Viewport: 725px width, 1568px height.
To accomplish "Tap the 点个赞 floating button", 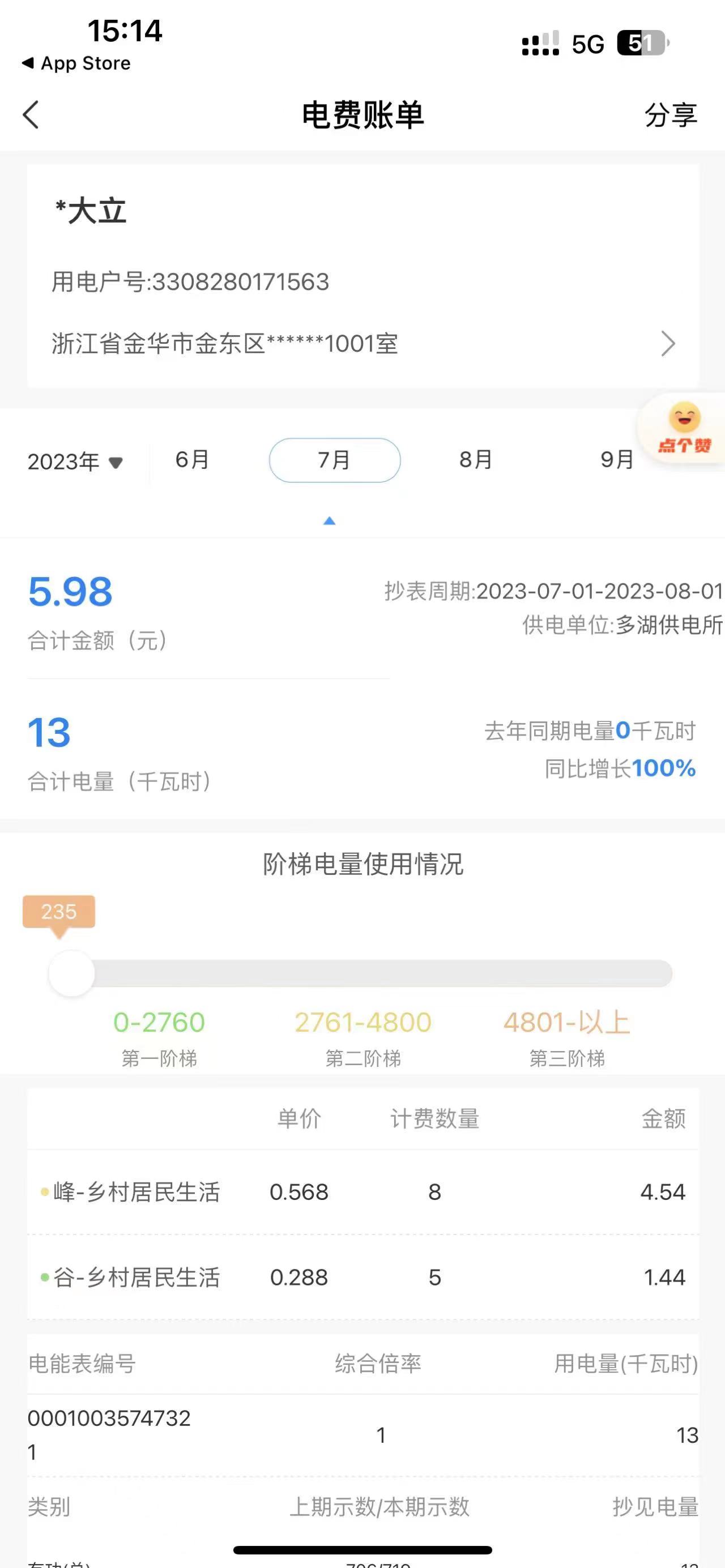I will (x=684, y=429).
